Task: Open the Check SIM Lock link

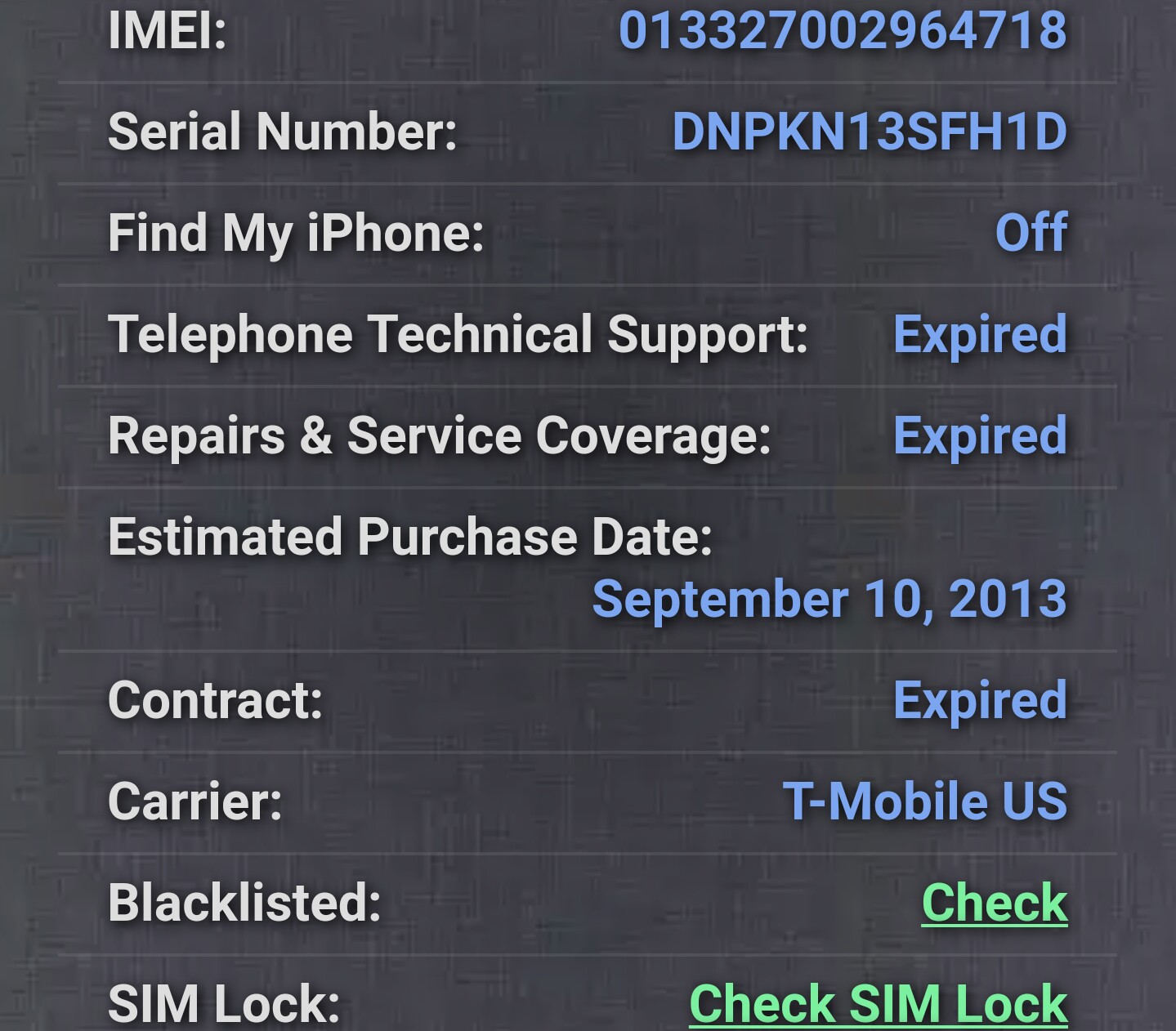Action: 878,1003
